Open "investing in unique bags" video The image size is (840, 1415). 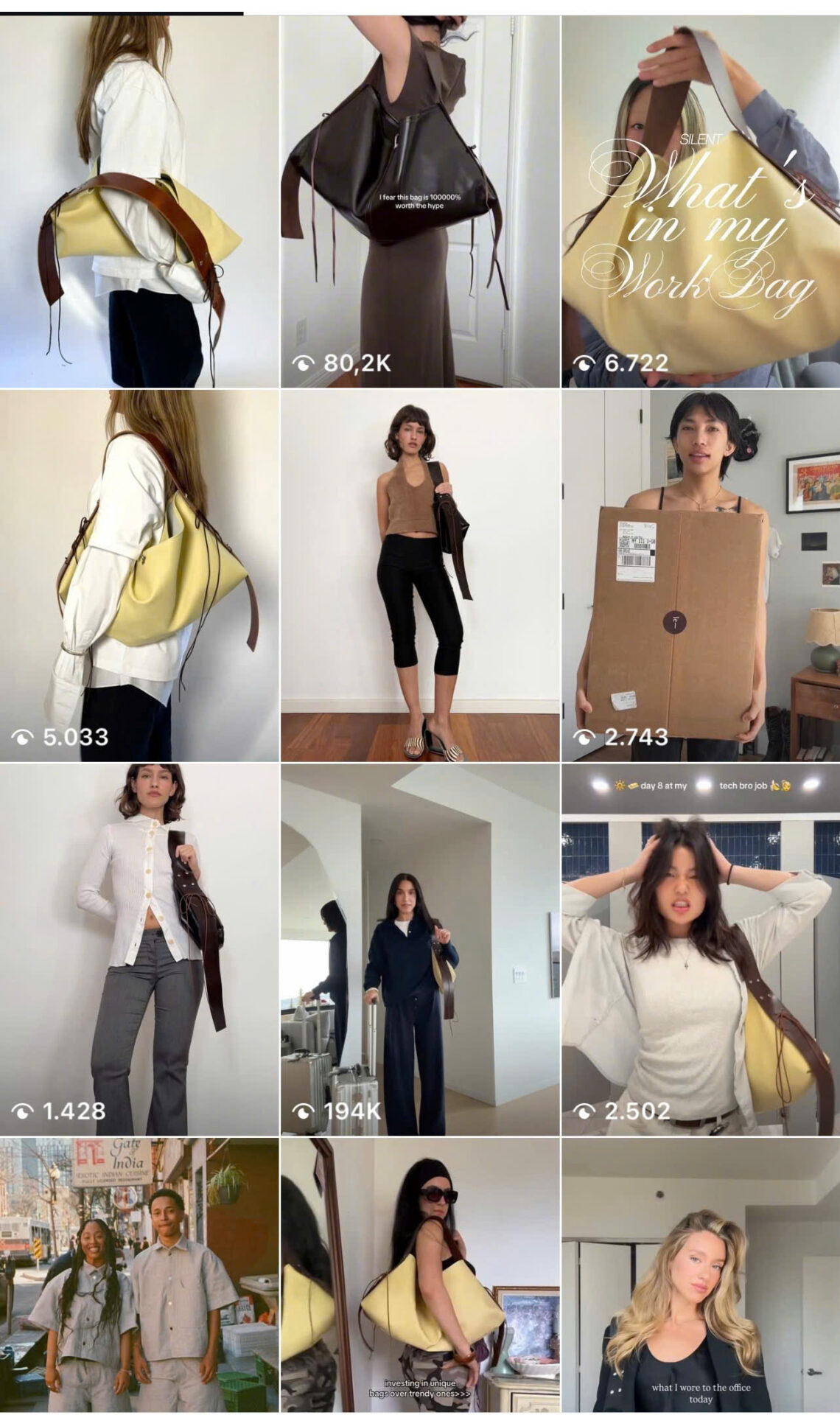[420, 1275]
